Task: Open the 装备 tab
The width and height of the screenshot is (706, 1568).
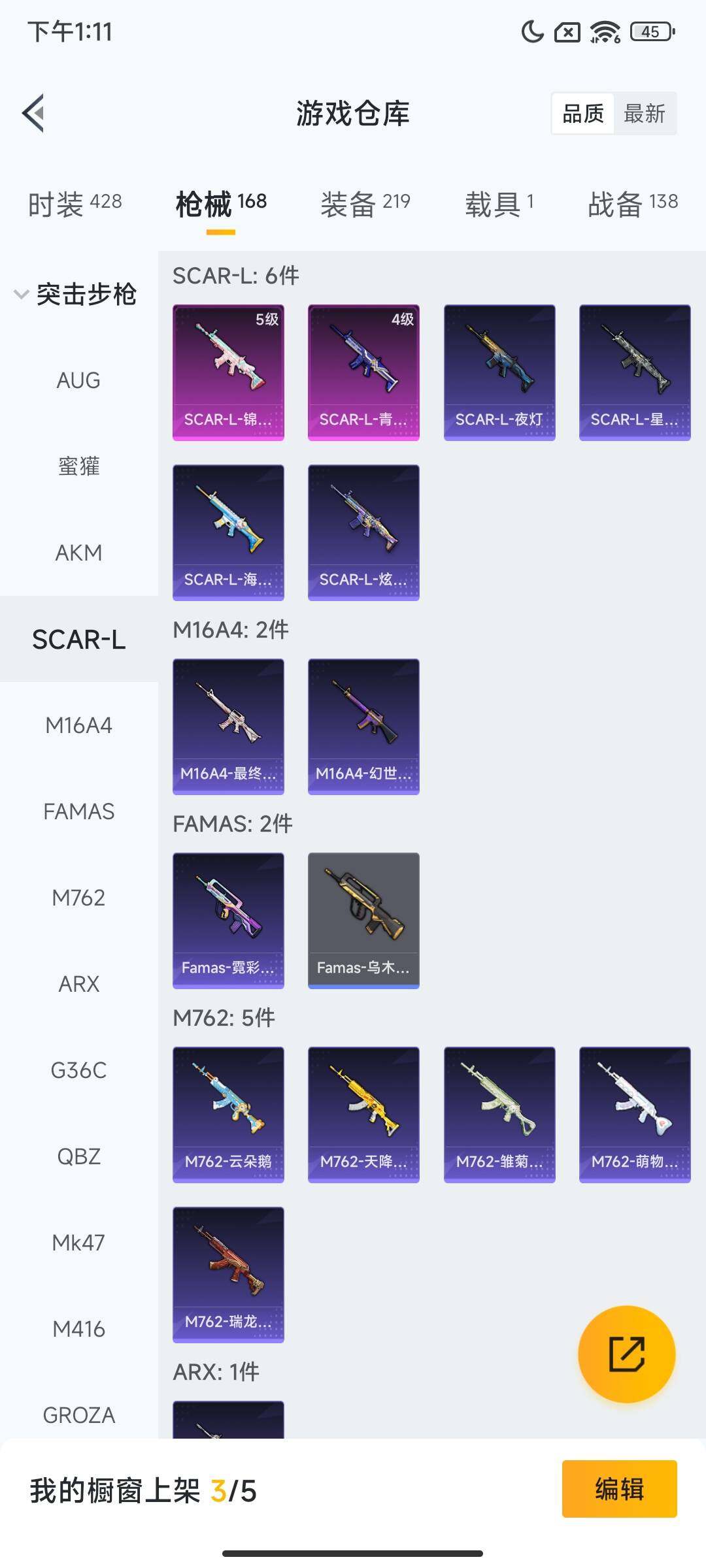Action: (365, 204)
